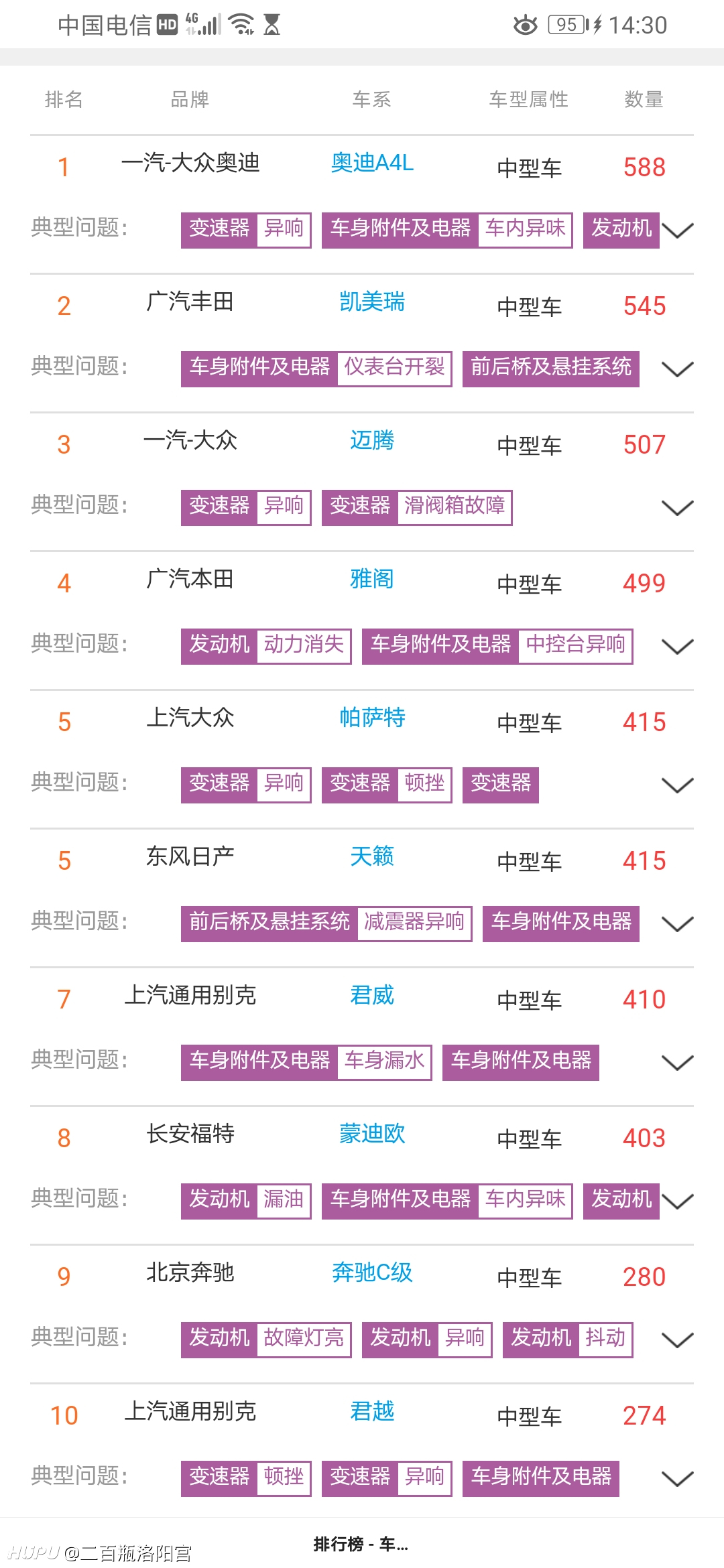Open the 奥迪A4L car series link
Viewport: 724px width, 1568px height.
tap(372, 163)
